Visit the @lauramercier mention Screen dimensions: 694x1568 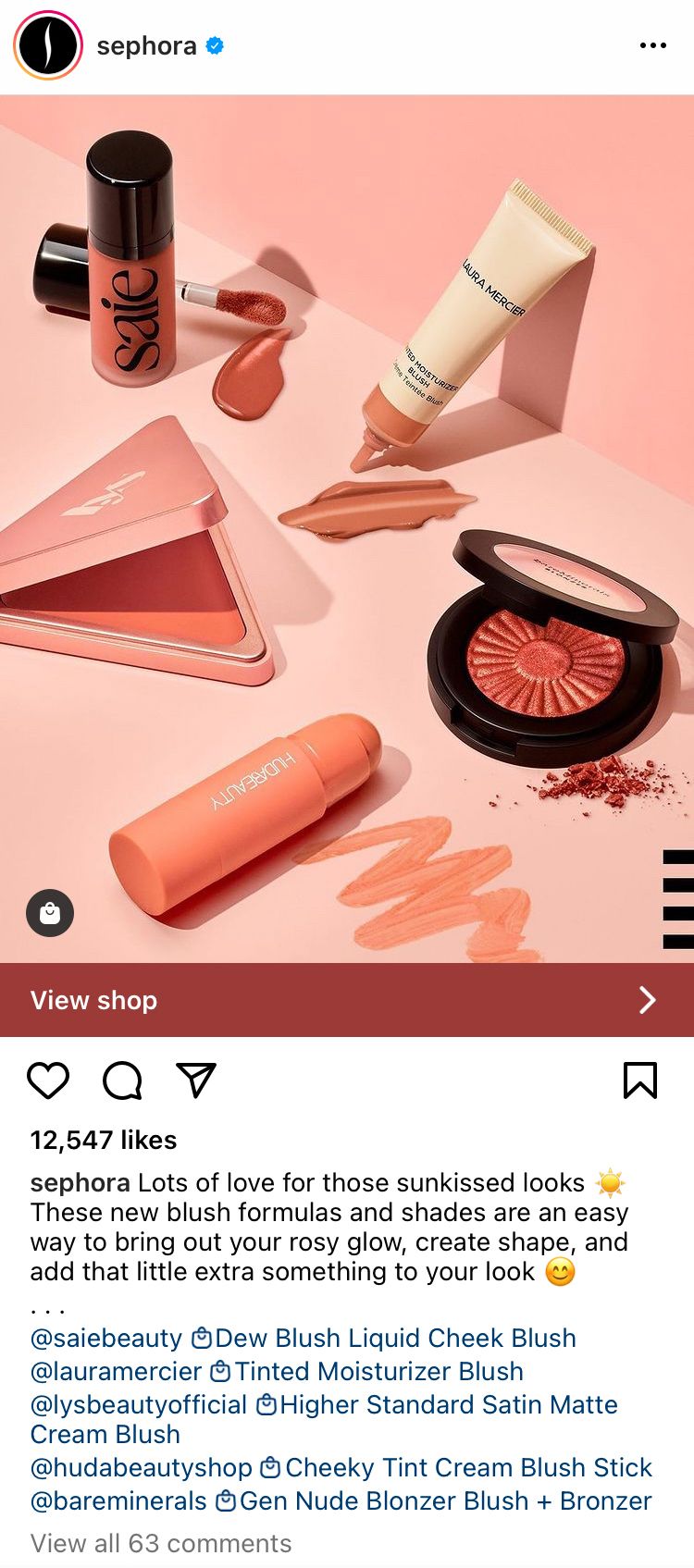point(116,1371)
